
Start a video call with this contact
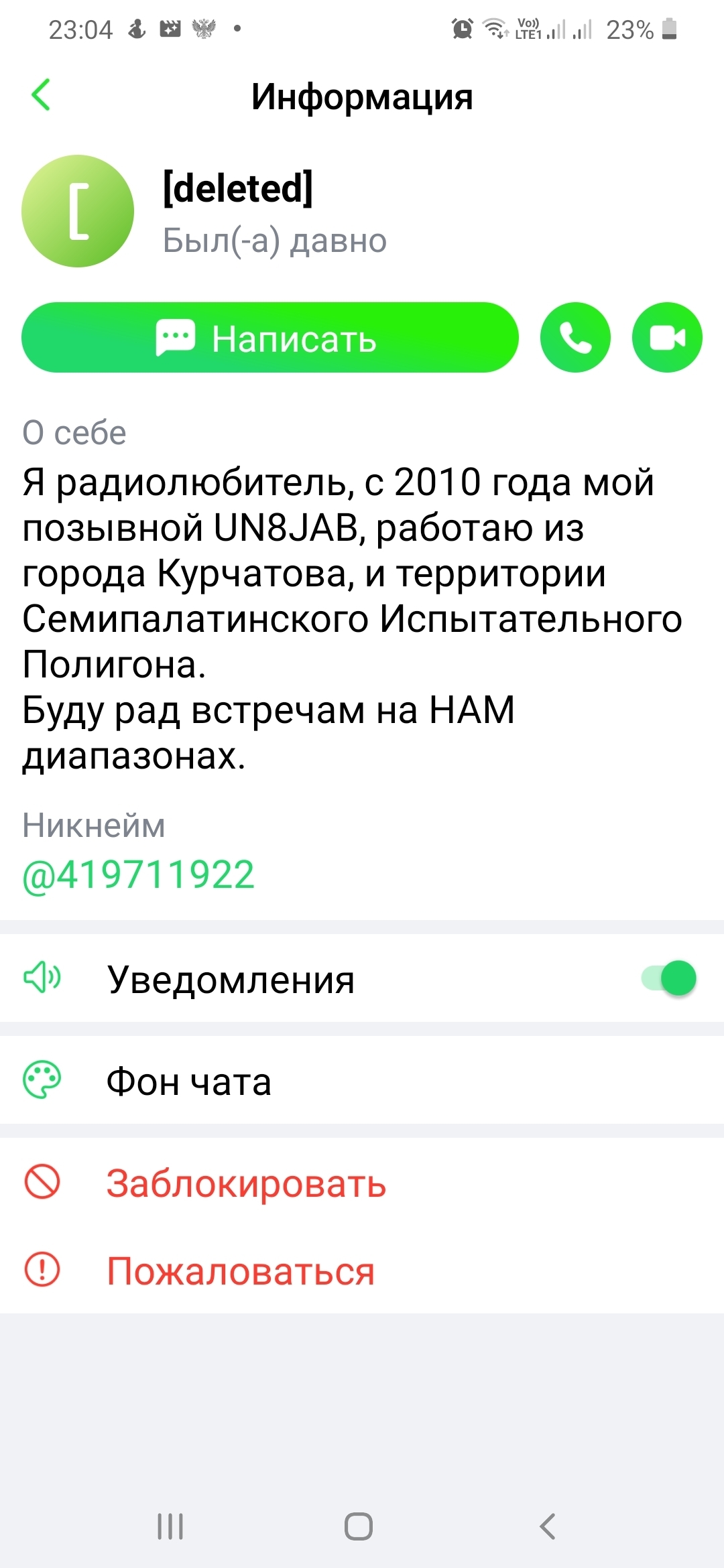(667, 337)
